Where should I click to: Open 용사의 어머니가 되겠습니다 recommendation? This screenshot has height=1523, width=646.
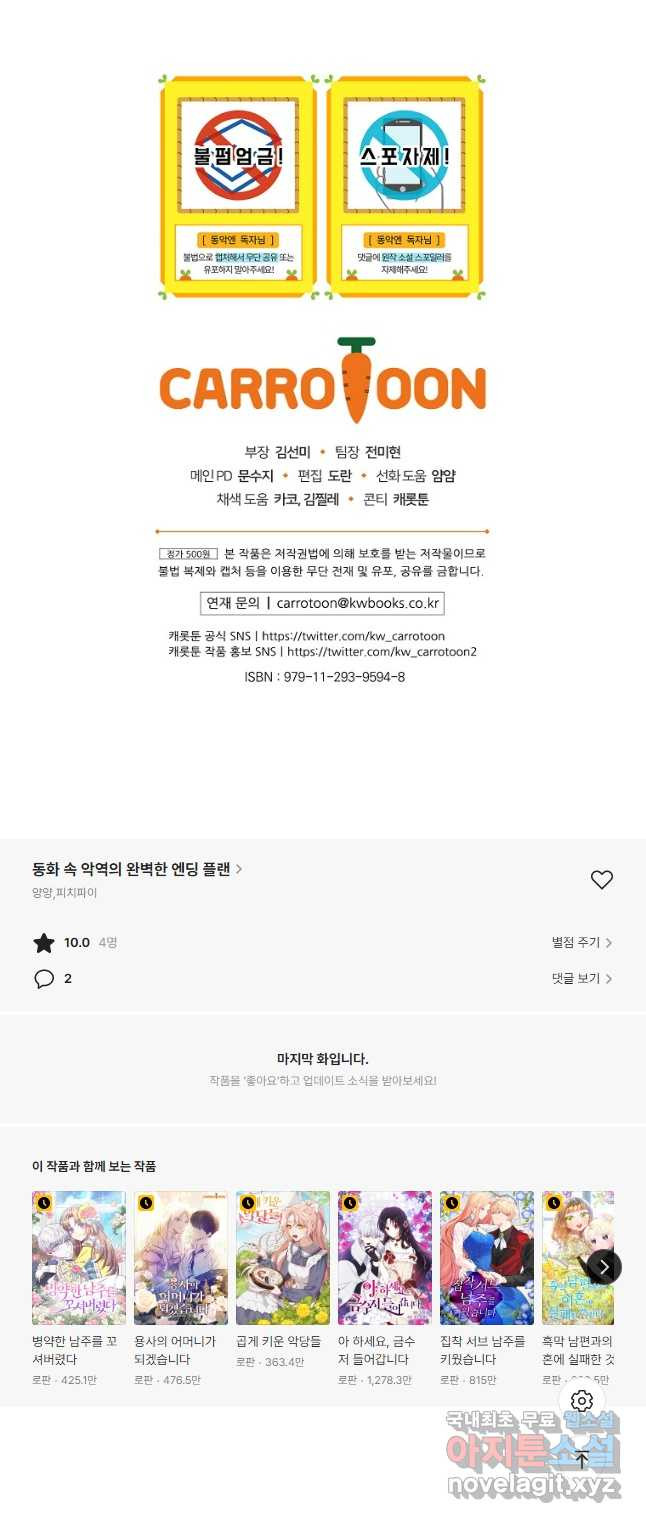181,1257
